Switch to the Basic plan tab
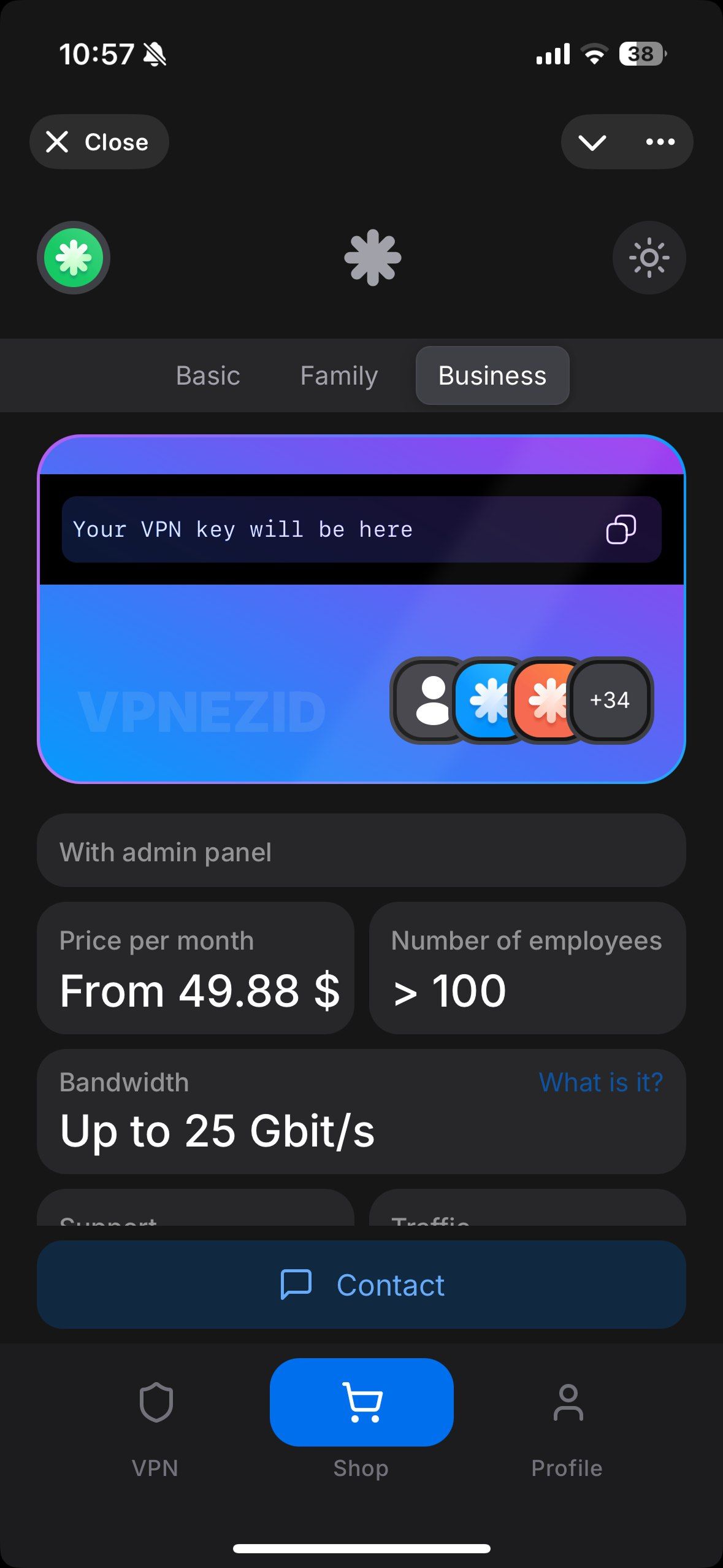 coord(208,375)
